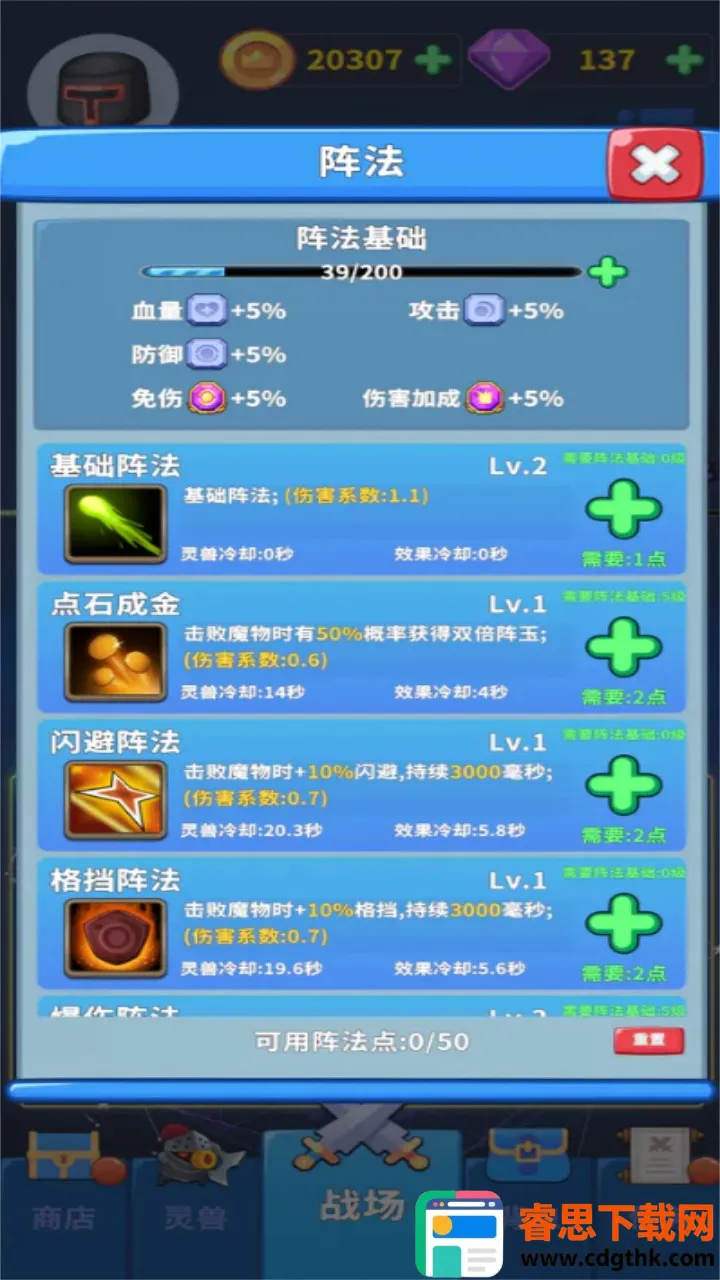Screen dimensions: 720x1280
Task: Add points to 阵法基础 progress
Action: 607,272
